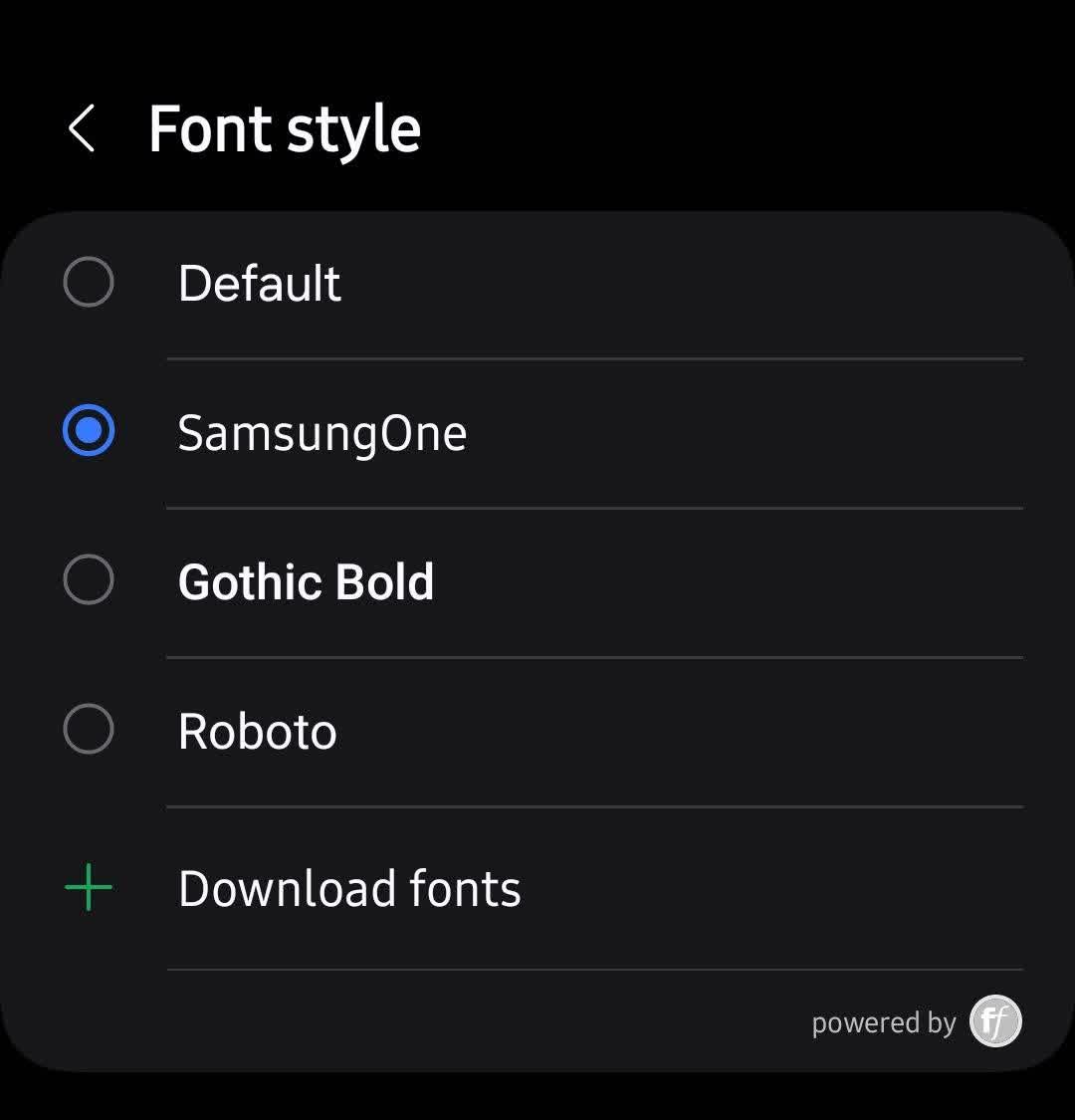Image resolution: width=1075 pixels, height=1120 pixels.
Task: Pick the Gothic Bold font
Action: [89, 580]
